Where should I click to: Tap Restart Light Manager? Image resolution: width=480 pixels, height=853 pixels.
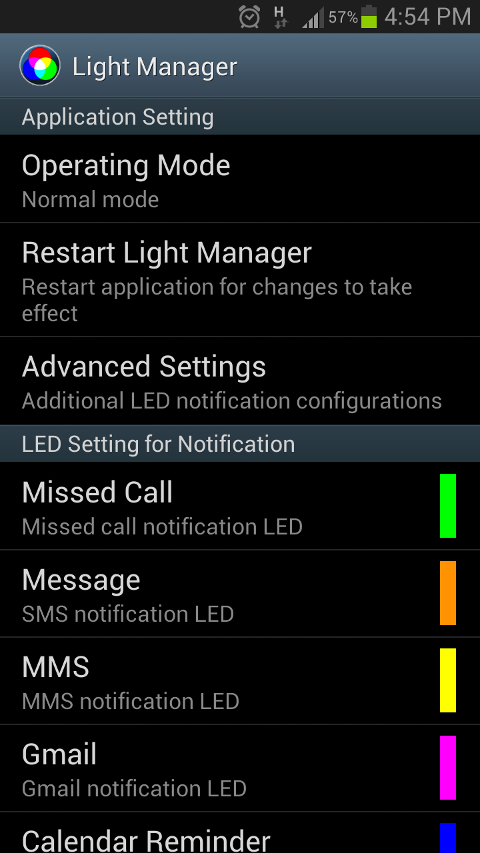coord(240,280)
